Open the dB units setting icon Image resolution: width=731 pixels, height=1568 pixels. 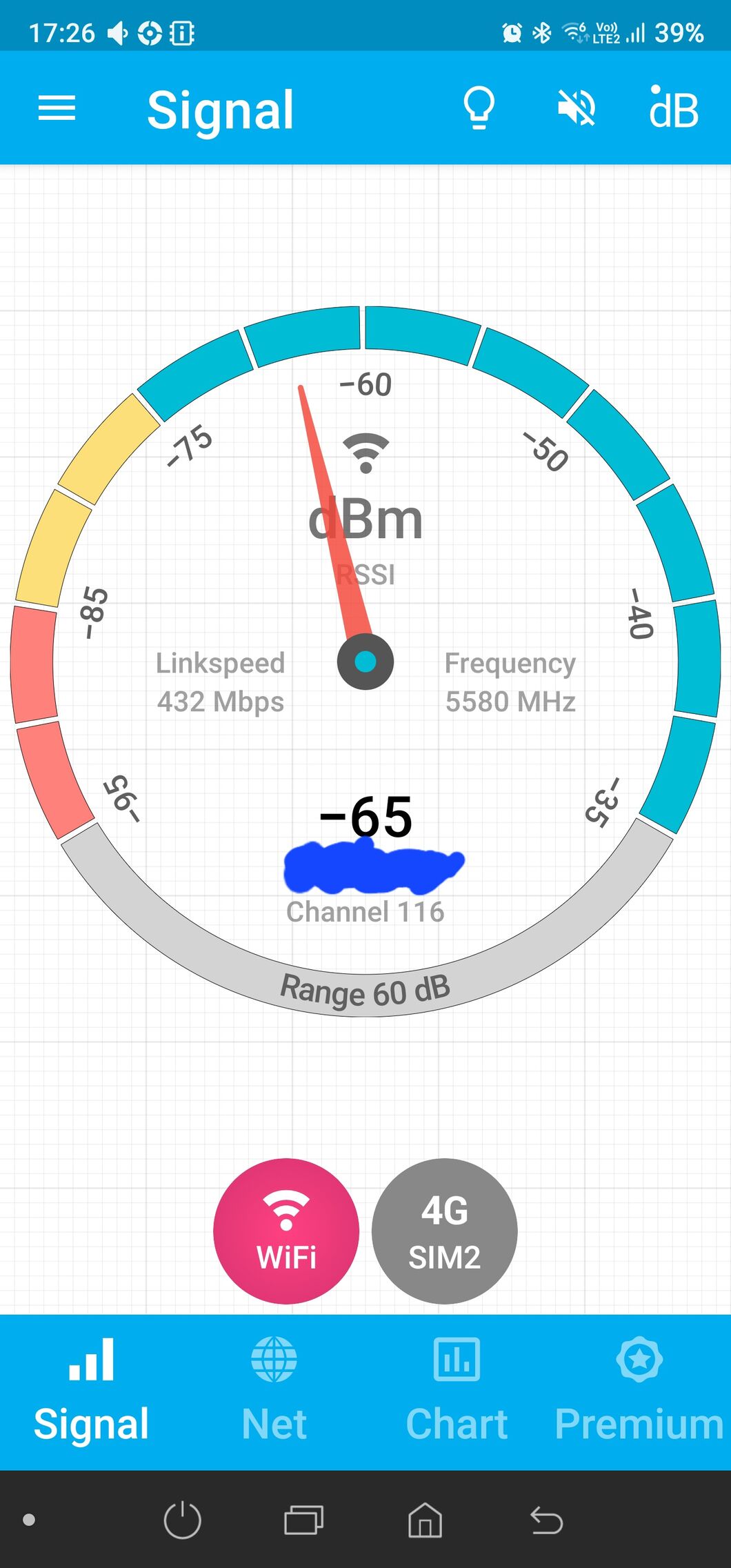(x=673, y=108)
